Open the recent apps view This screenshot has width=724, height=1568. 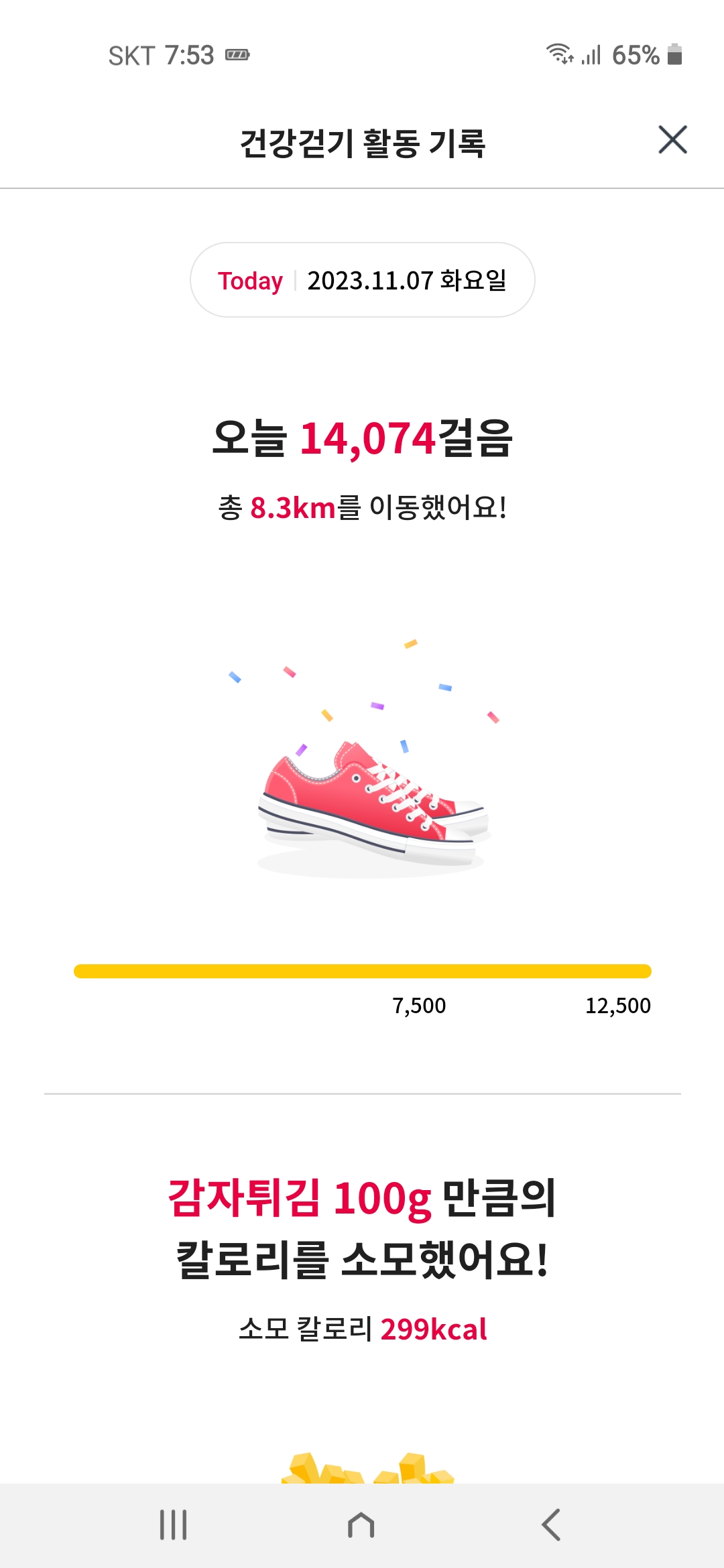point(173,1525)
